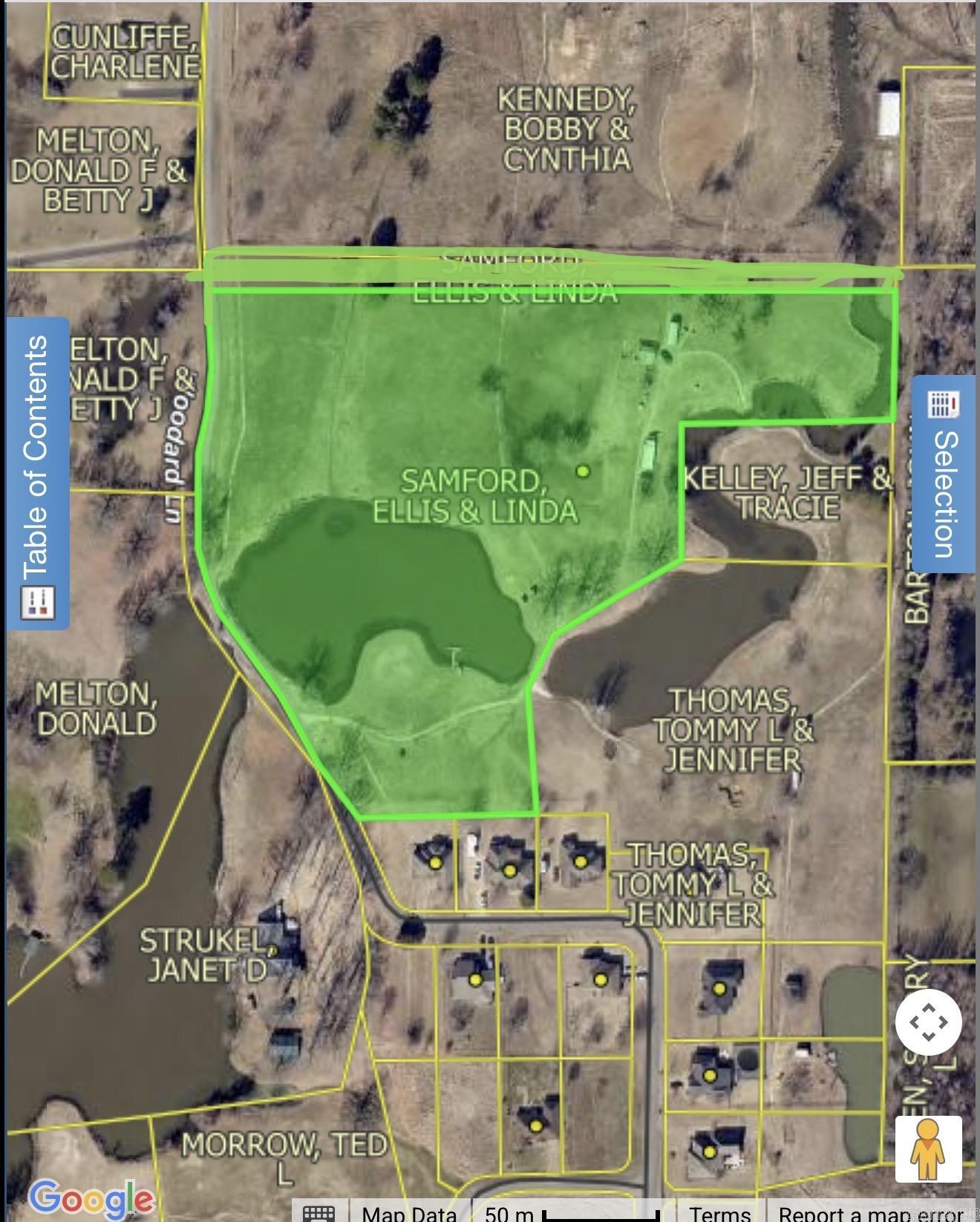Viewport: 980px width, 1222px height.
Task: Open the Selection panel
Action: [943, 474]
